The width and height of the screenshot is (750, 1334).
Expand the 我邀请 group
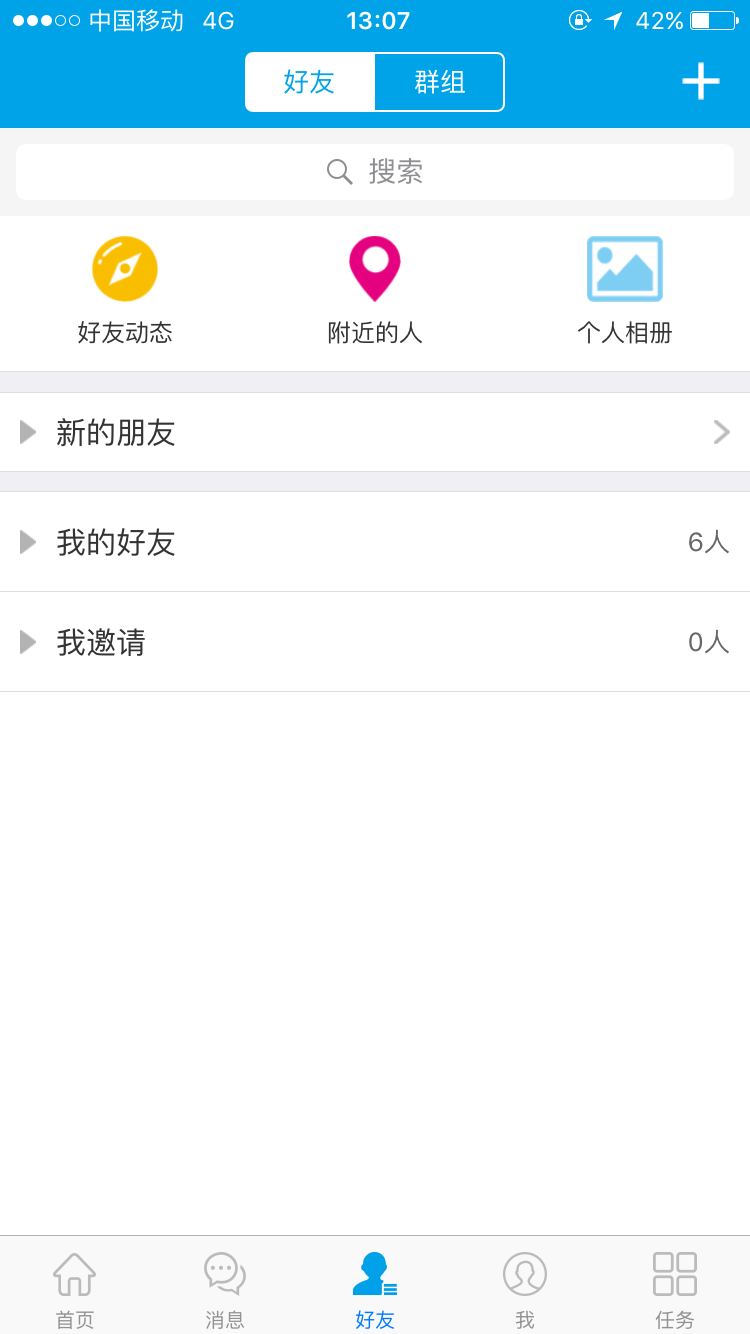375,642
